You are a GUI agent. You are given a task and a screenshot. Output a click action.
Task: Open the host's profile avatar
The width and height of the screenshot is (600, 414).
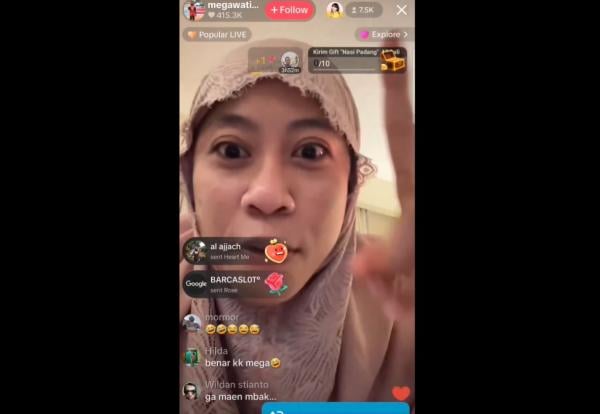point(194,10)
